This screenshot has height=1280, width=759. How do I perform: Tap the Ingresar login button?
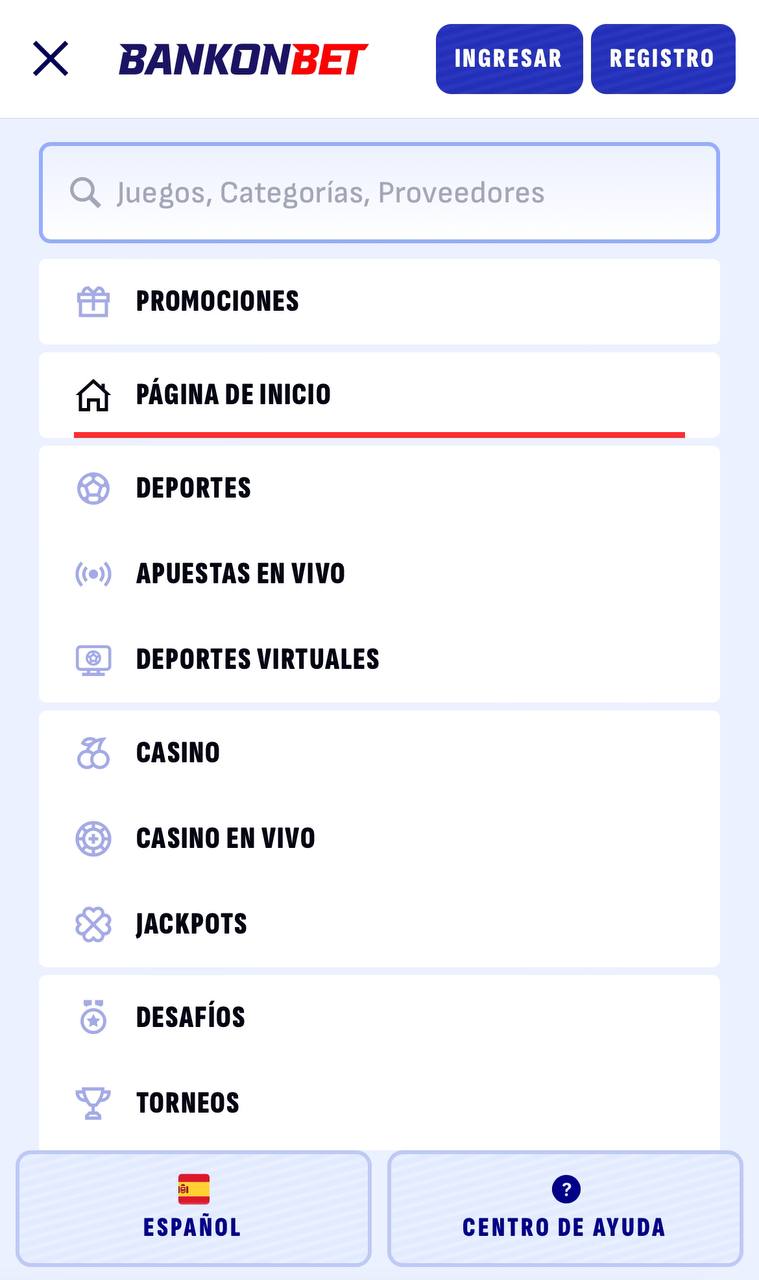(508, 59)
